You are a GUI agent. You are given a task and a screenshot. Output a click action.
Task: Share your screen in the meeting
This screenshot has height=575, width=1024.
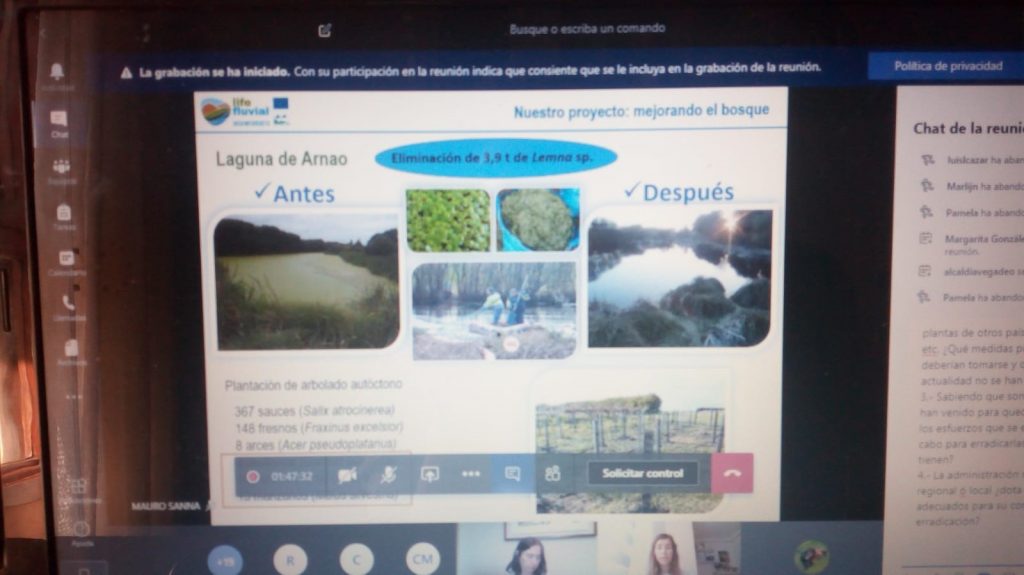(430, 475)
